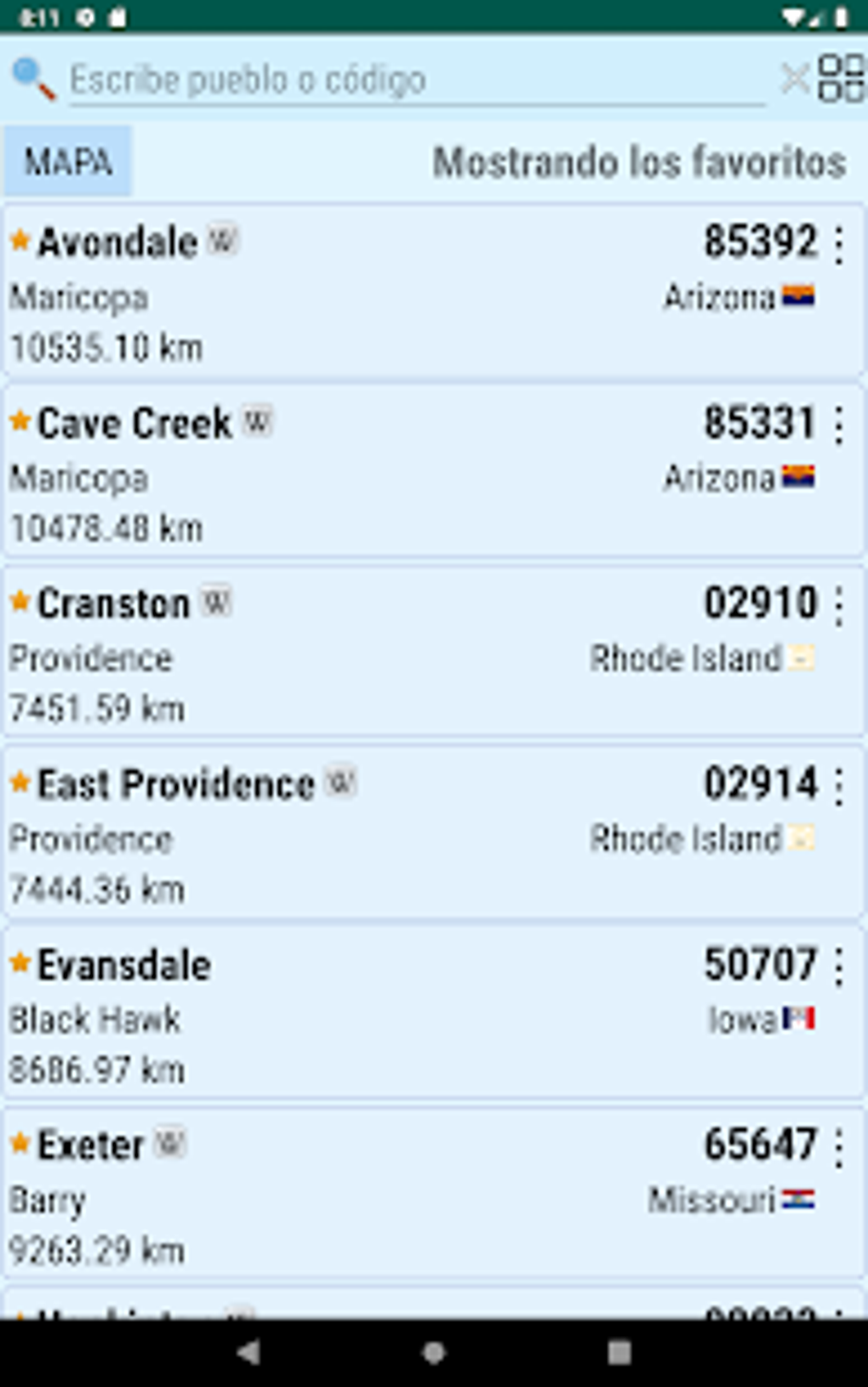Go to the home screen
868x1387 pixels.
[434, 1352]
